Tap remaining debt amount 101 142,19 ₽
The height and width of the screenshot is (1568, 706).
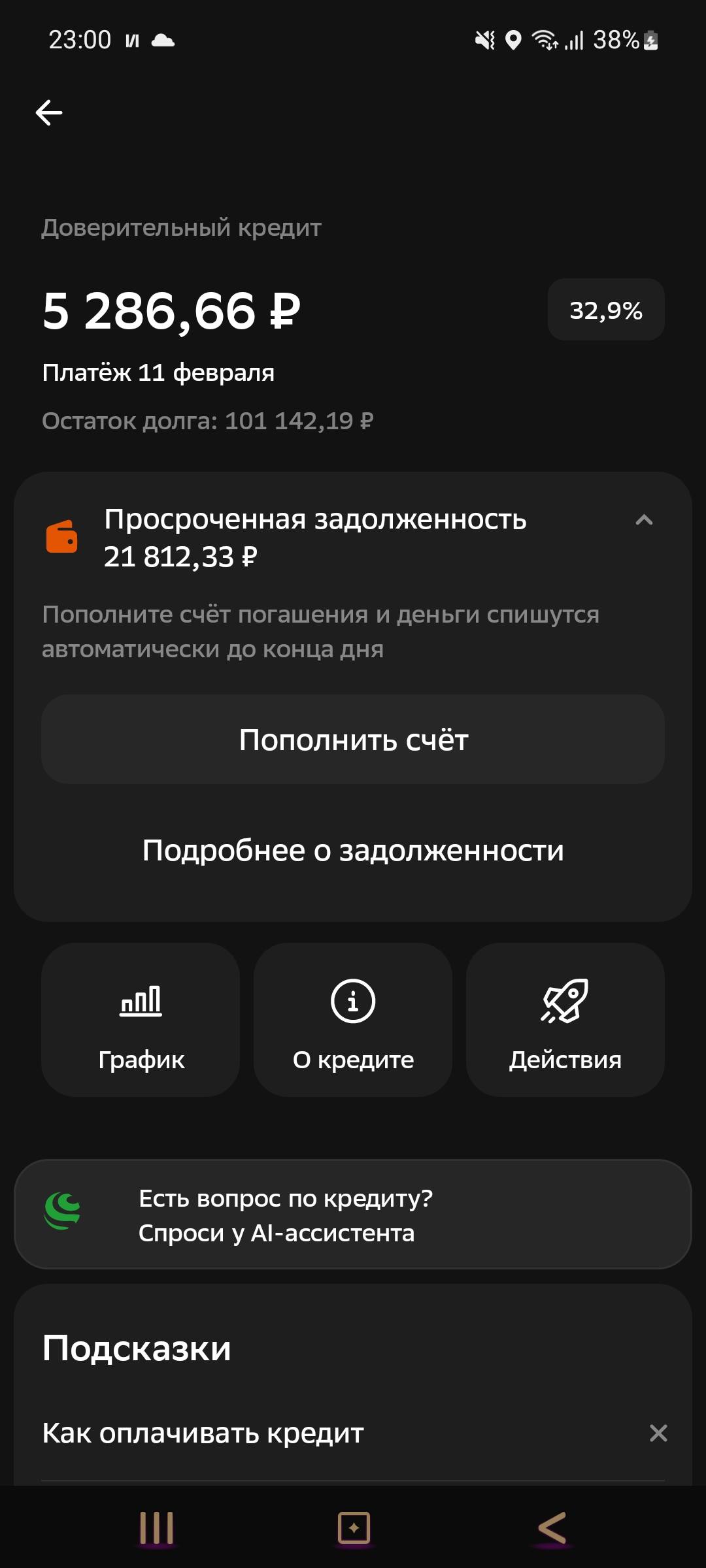(208, 421)
